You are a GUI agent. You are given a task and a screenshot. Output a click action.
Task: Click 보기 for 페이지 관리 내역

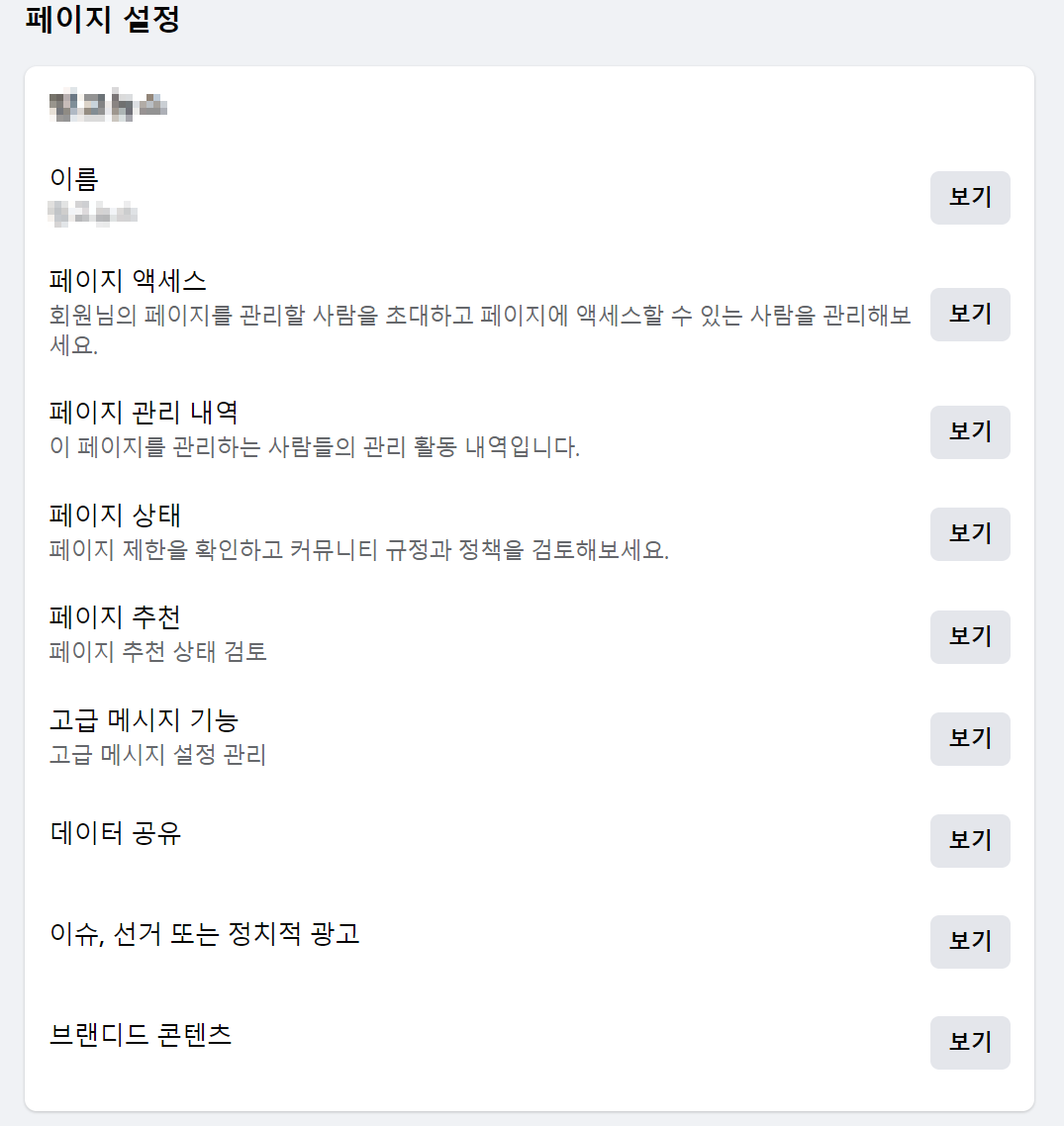click(x=970, y=432)
